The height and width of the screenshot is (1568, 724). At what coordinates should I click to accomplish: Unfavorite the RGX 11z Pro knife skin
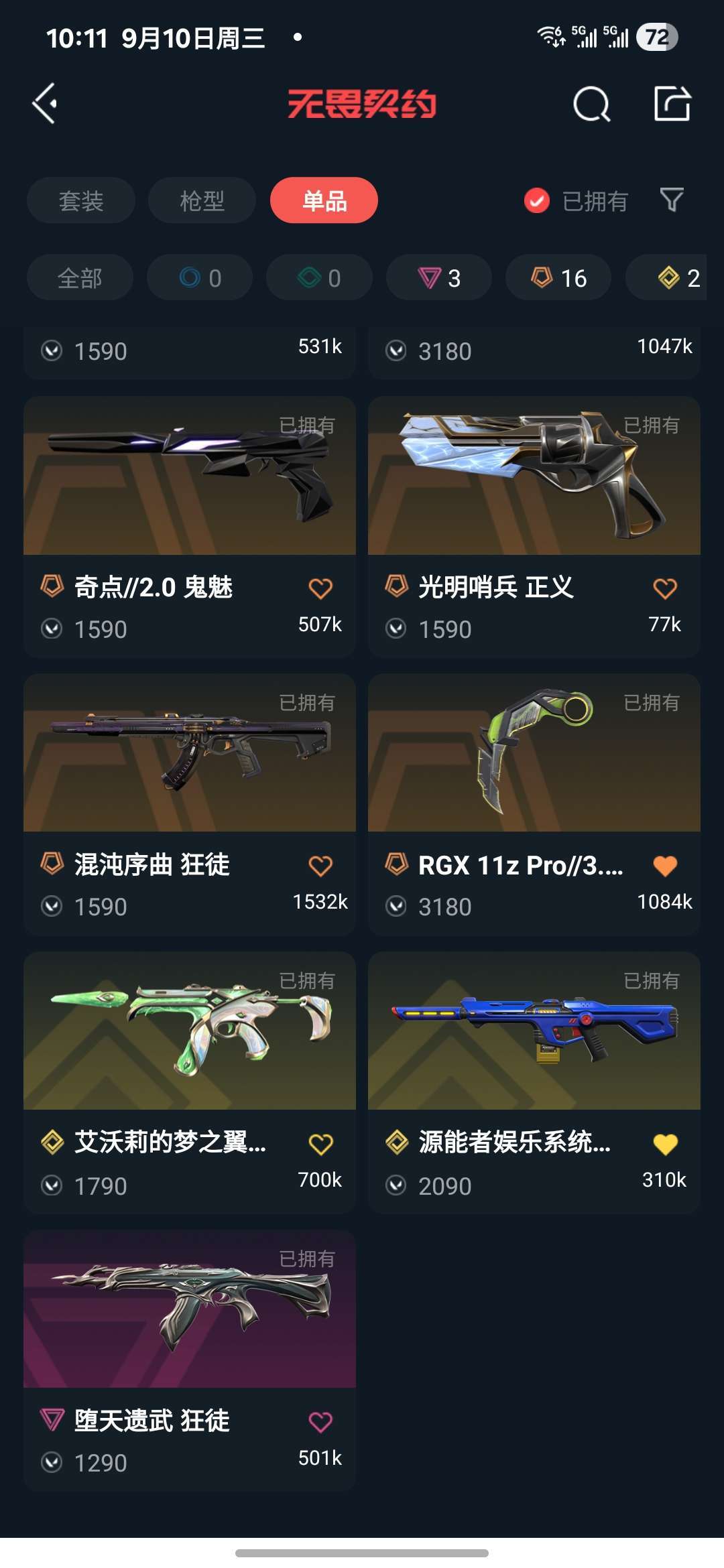tap(665, 866)
